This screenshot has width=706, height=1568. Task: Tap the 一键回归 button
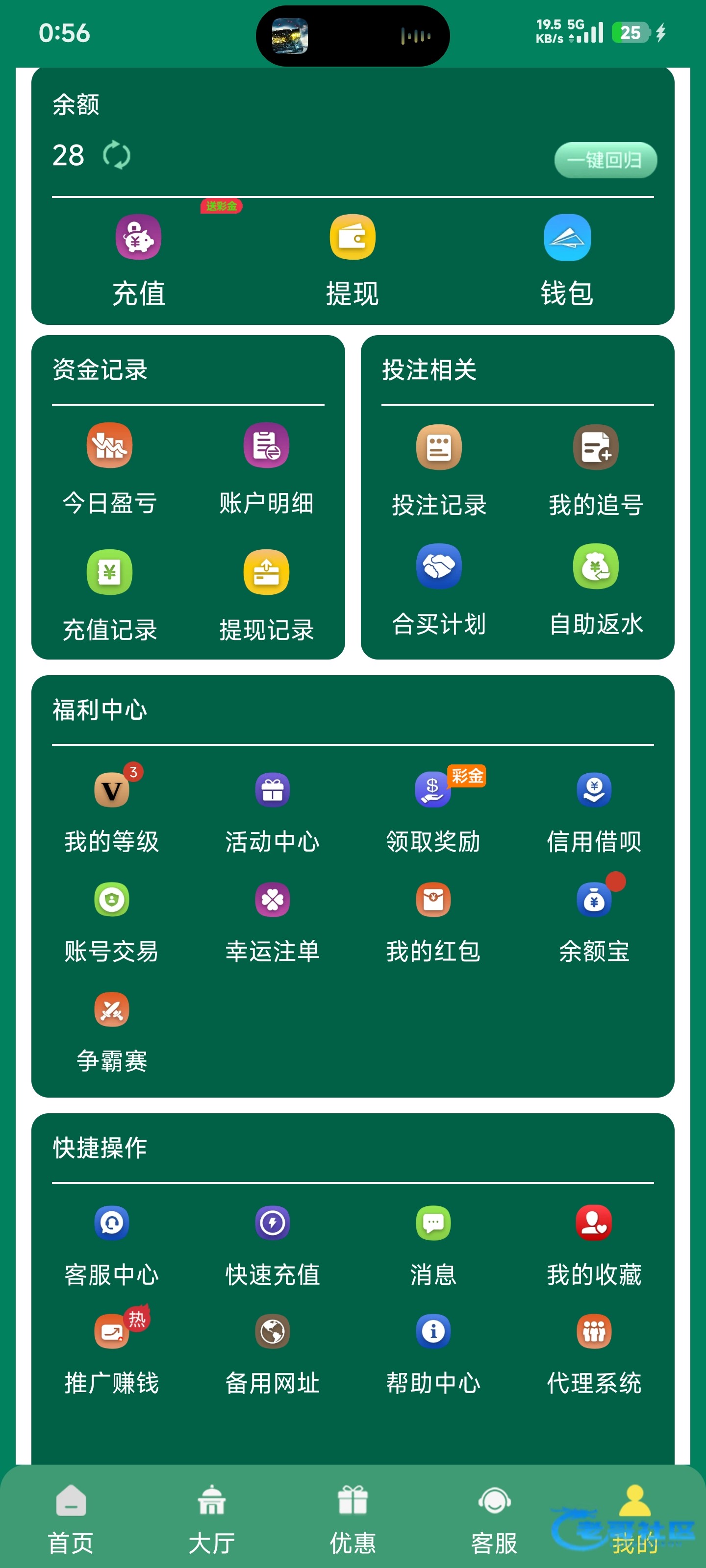[x=605, y=160]
